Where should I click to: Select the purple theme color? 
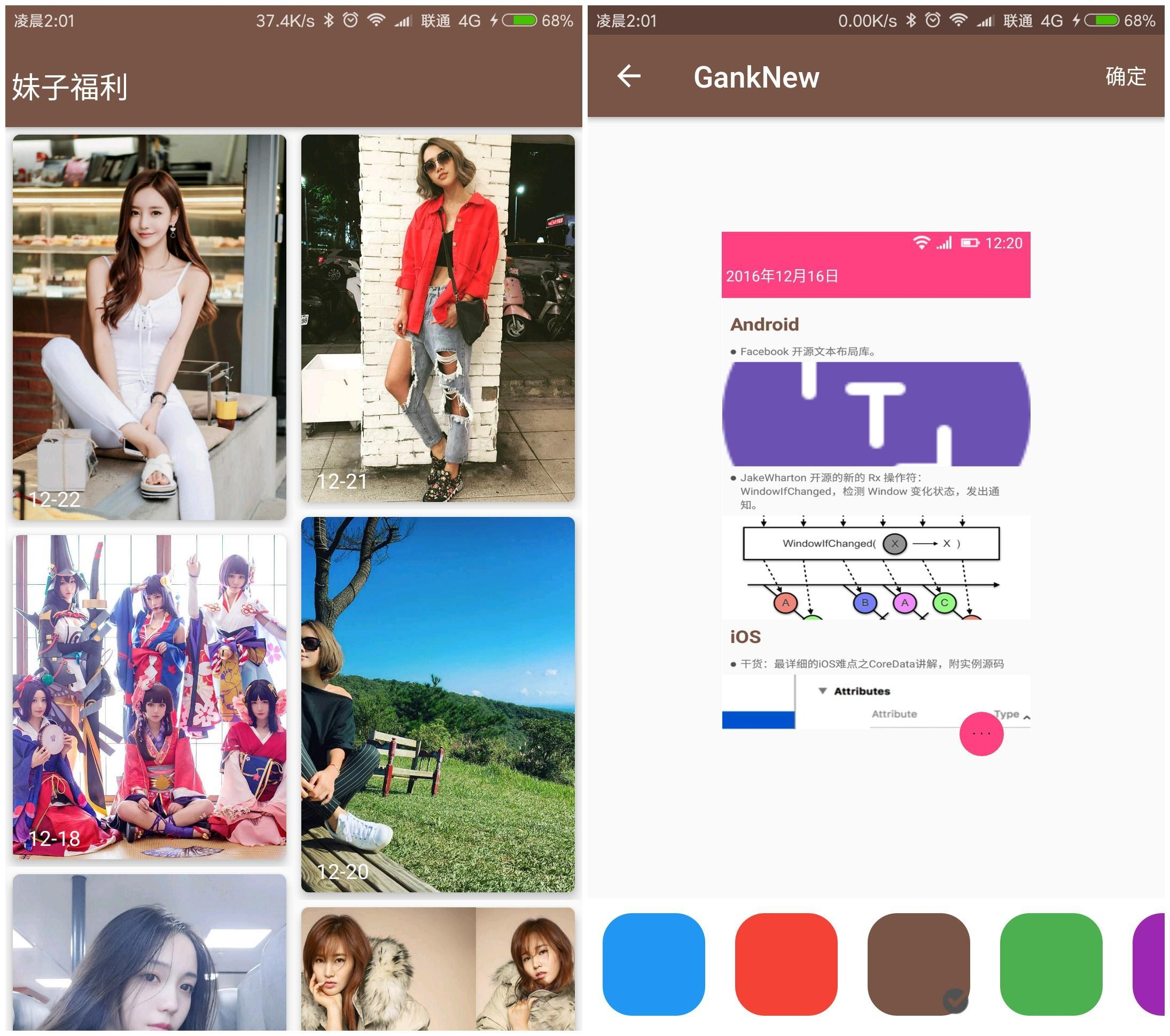click(1149, 964)
